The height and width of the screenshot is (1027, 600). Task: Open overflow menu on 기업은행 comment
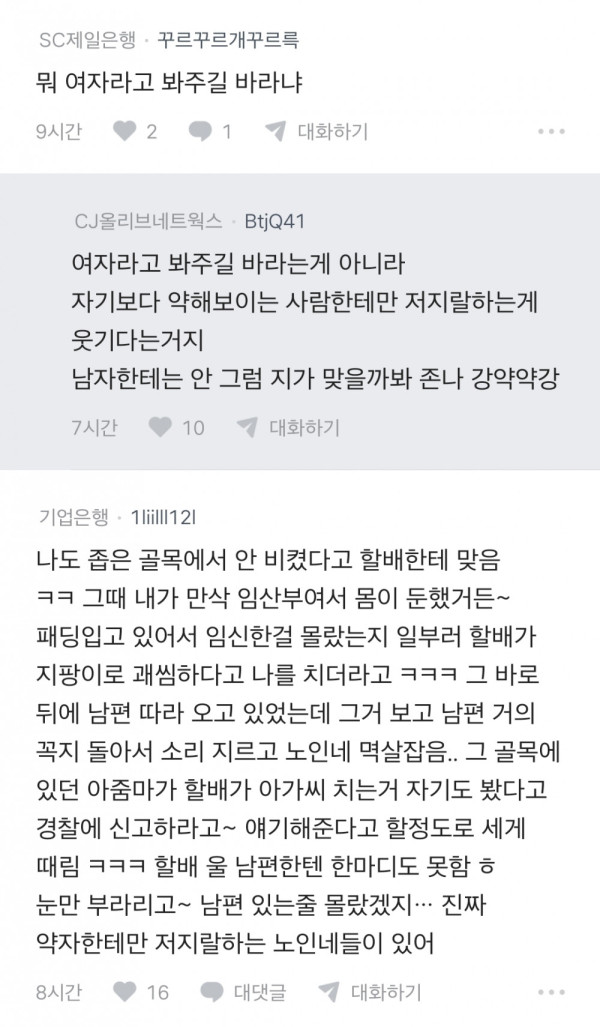[551, 992]
